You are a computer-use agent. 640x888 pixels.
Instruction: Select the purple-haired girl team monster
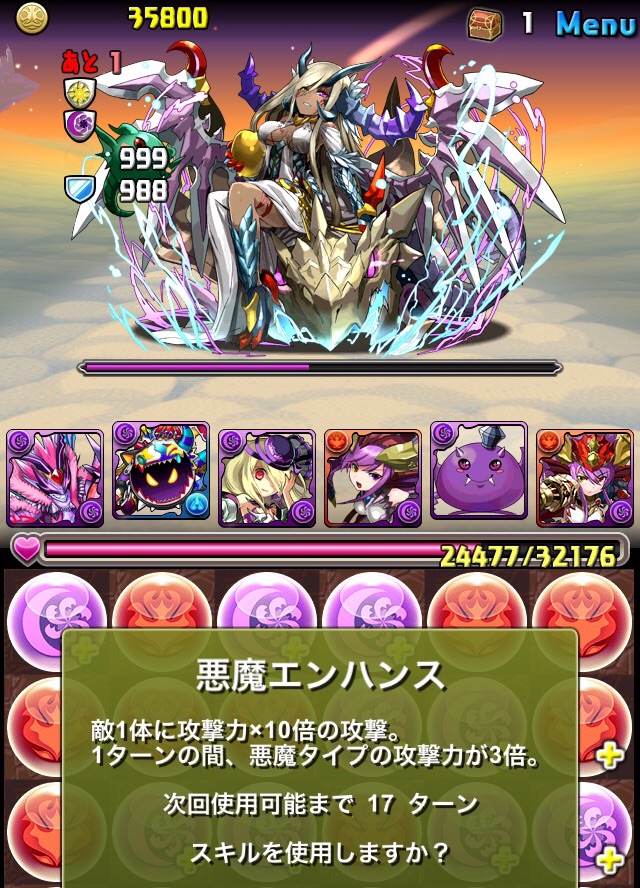[372, 478]
